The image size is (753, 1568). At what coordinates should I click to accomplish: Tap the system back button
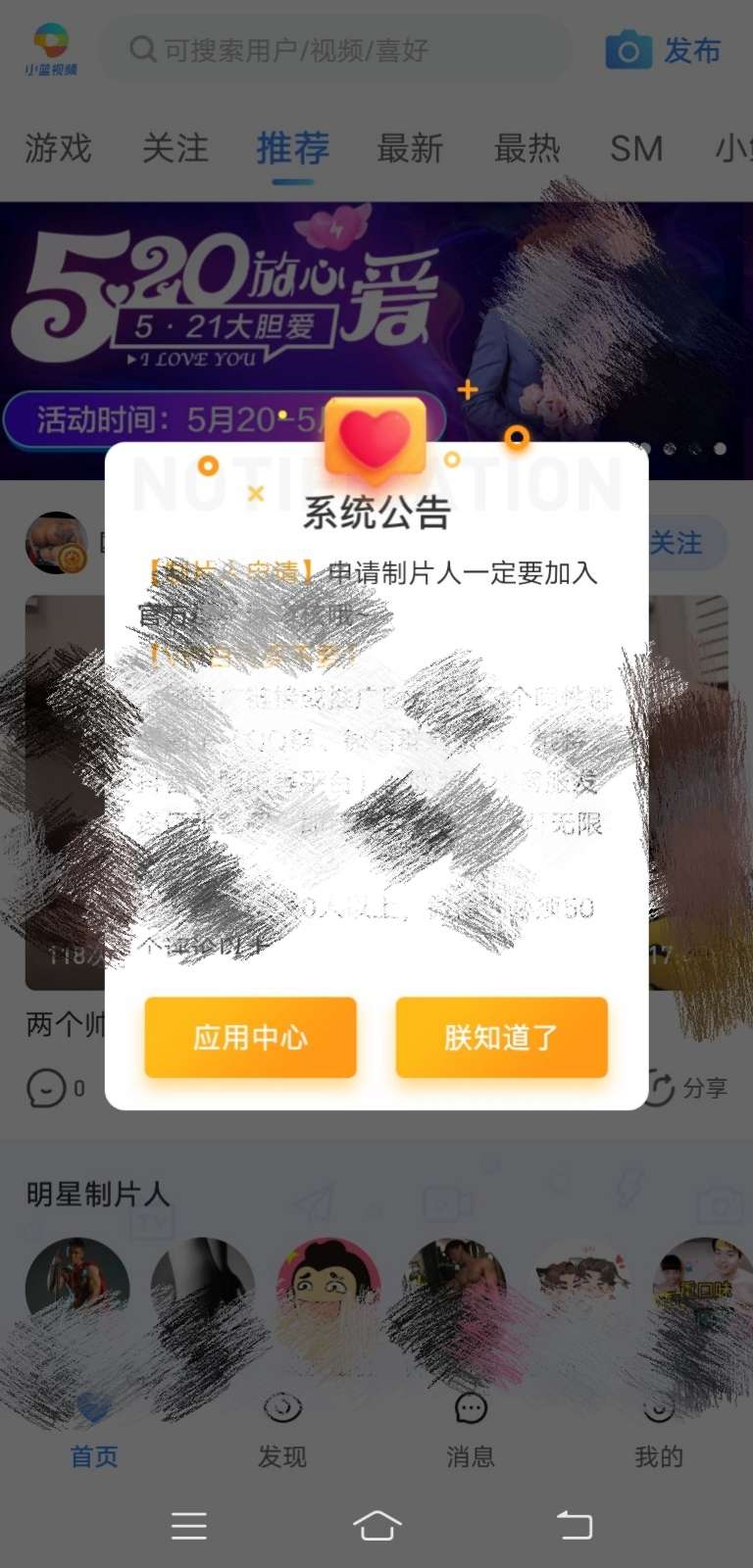point(575,1525)
